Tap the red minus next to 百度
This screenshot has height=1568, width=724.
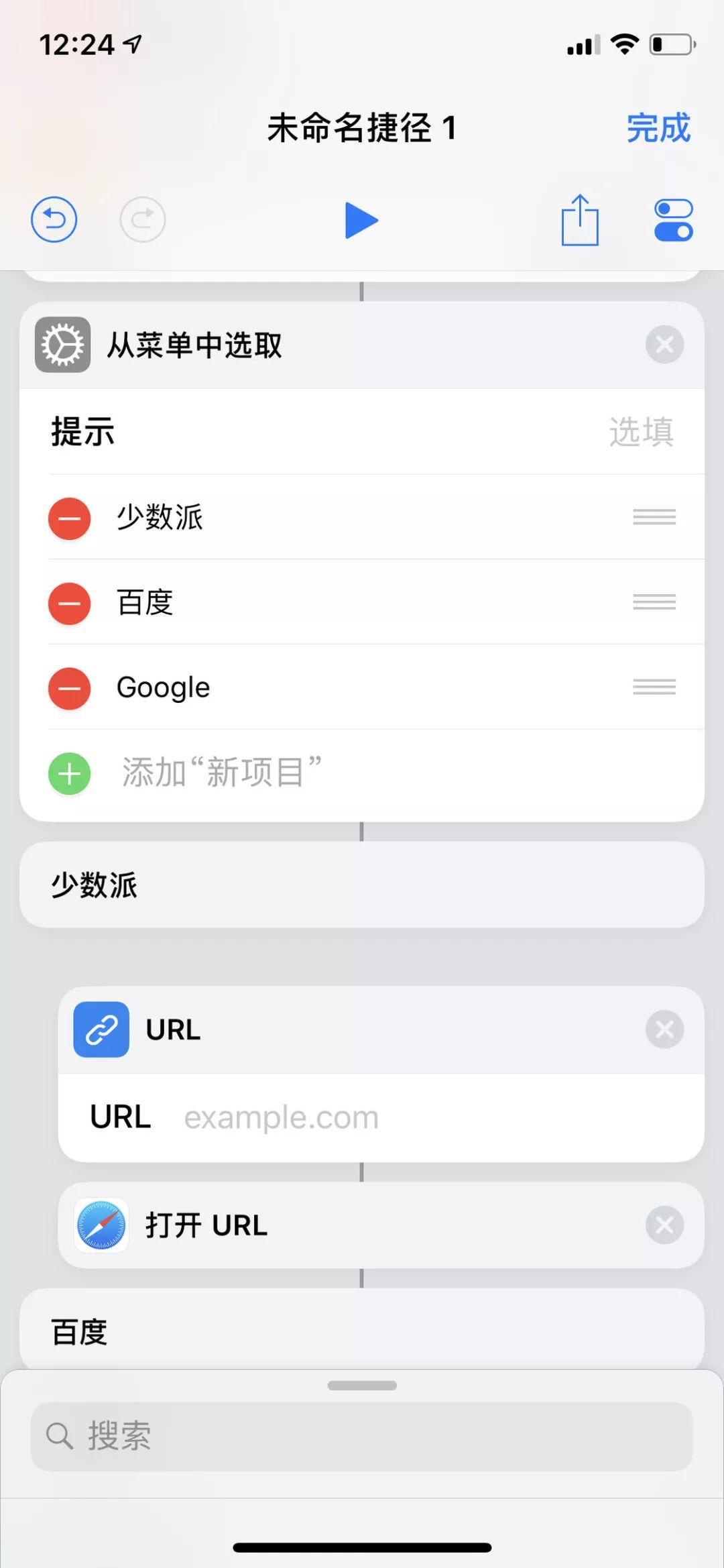click(x=69, y=603)
